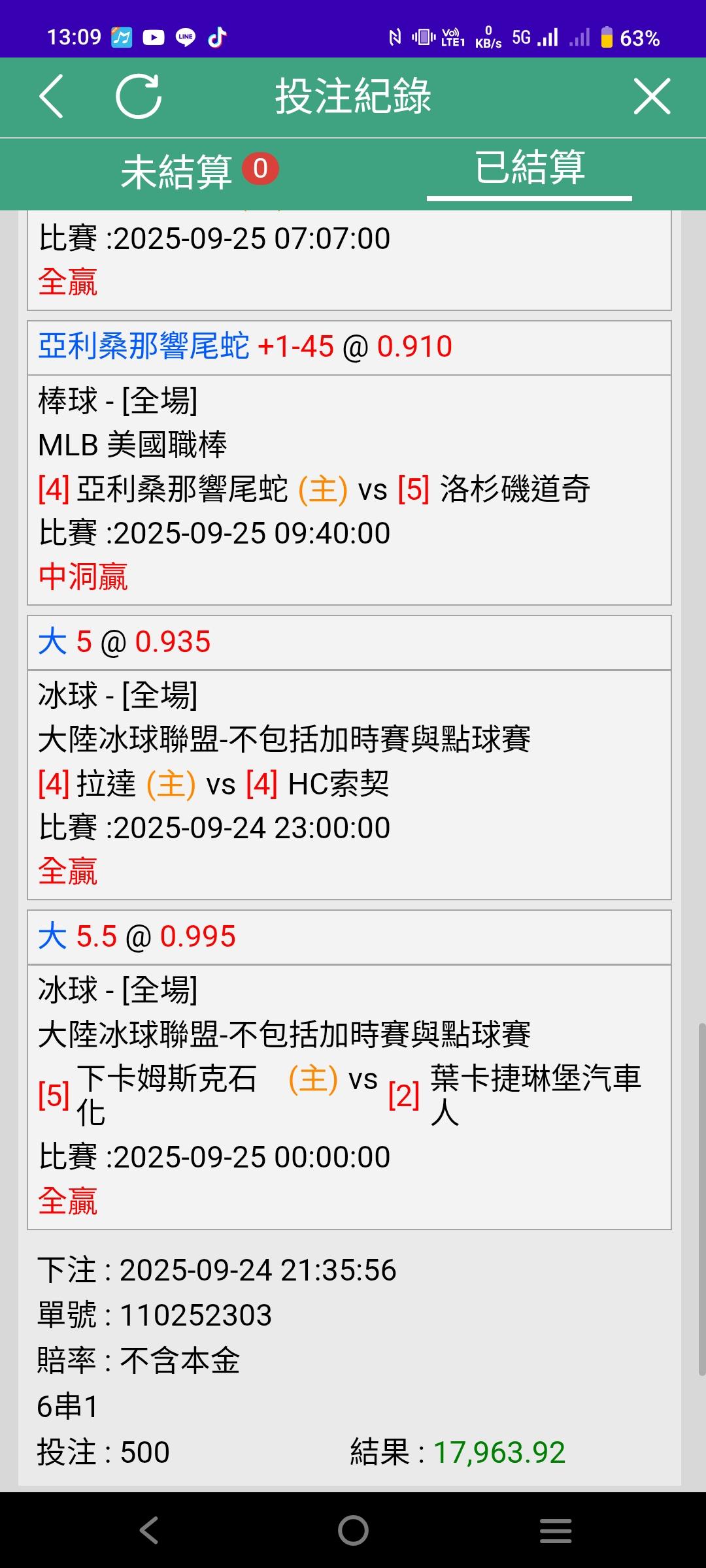The width and height of the screenshot is (706, 1568).
Task: Switch to the 未結算 tab
Action: 199,171
